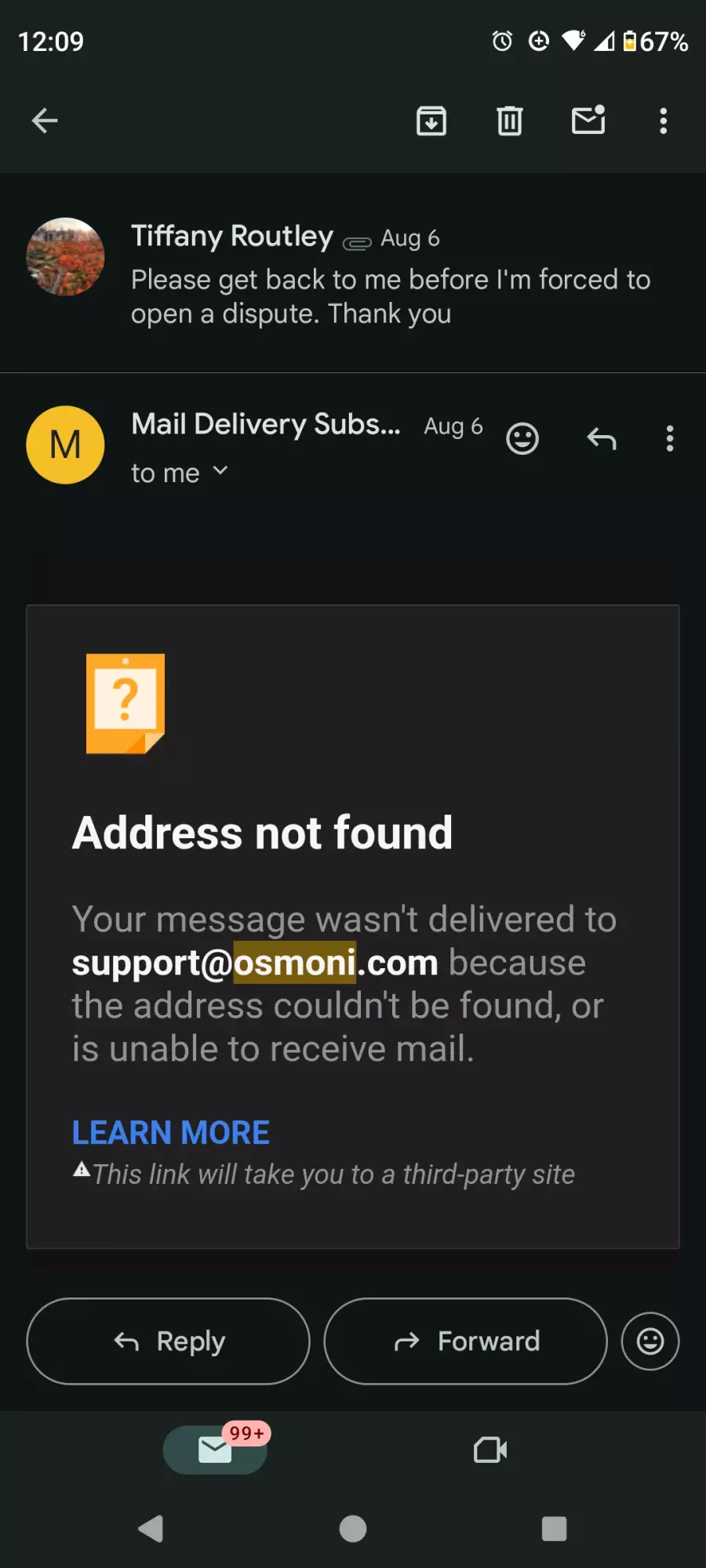Viewport: 706px width, 1568px height.
Task: Open Mail Delivery Subsystem sender avatar
Action: pos(66,445)
